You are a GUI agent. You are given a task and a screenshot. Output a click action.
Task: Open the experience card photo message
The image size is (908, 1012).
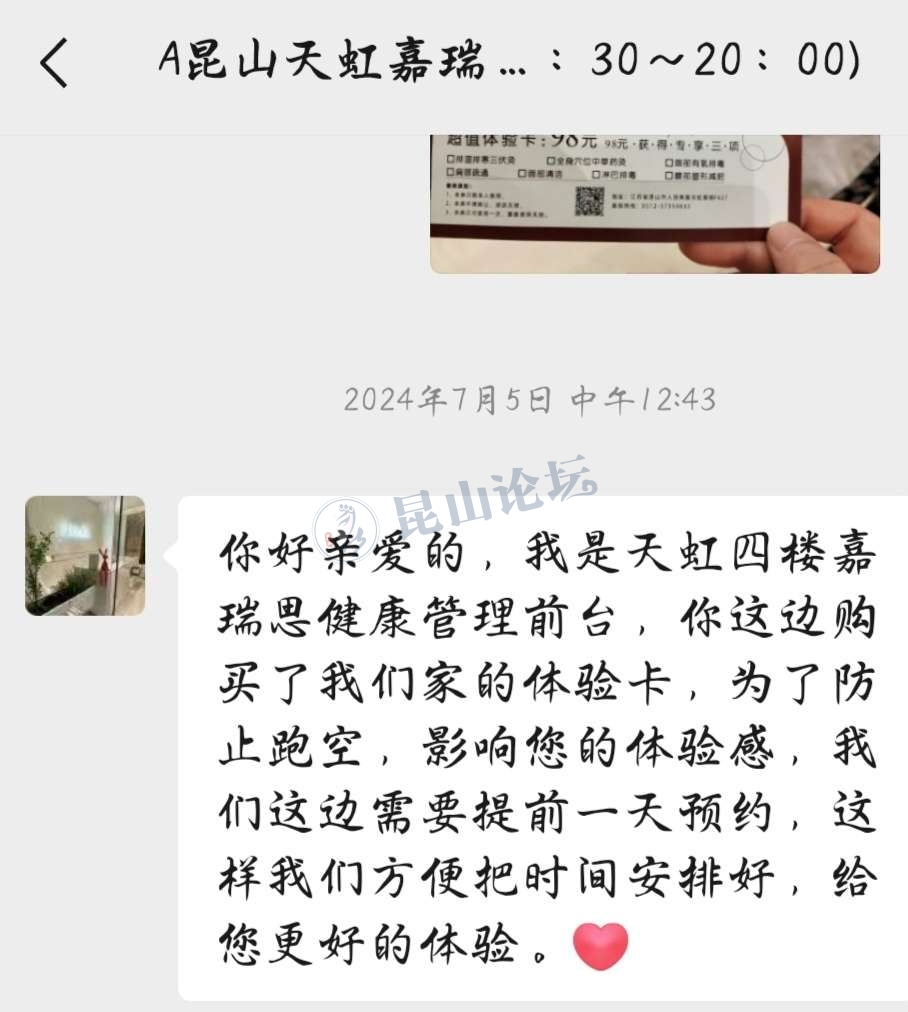[654, 203]
